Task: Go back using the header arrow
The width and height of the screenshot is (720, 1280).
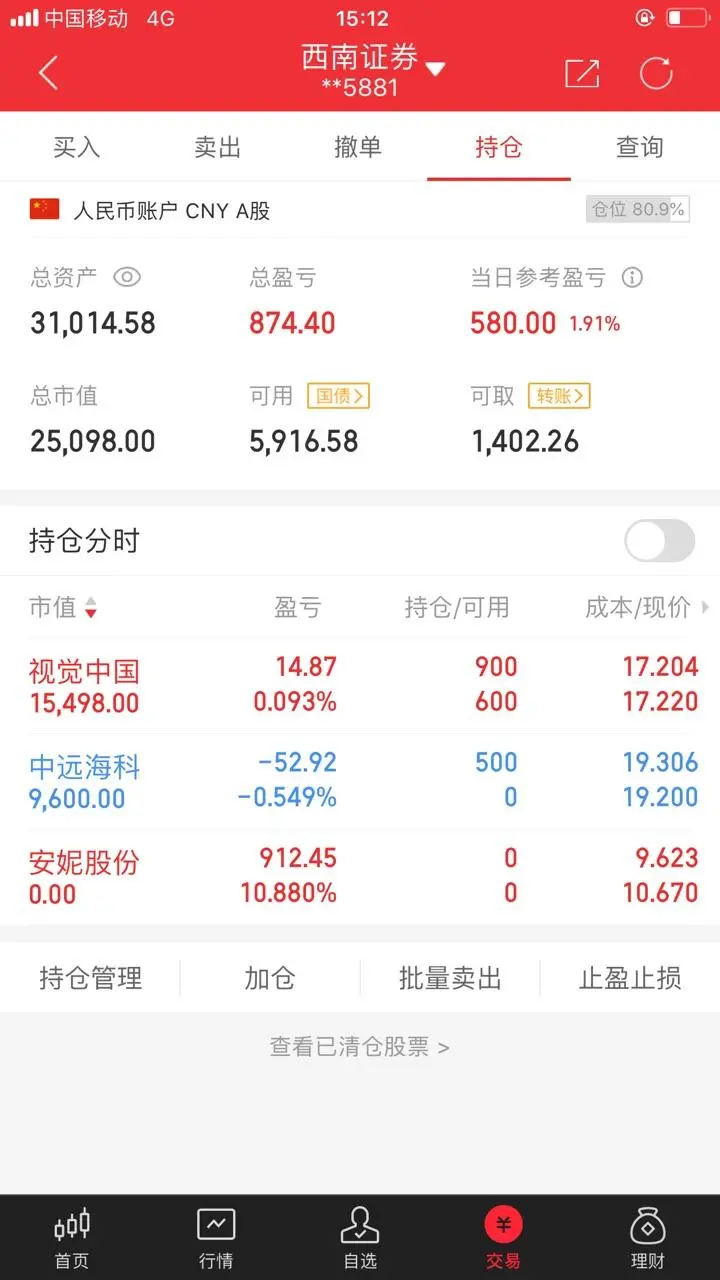Action: [x=48, y=72]
